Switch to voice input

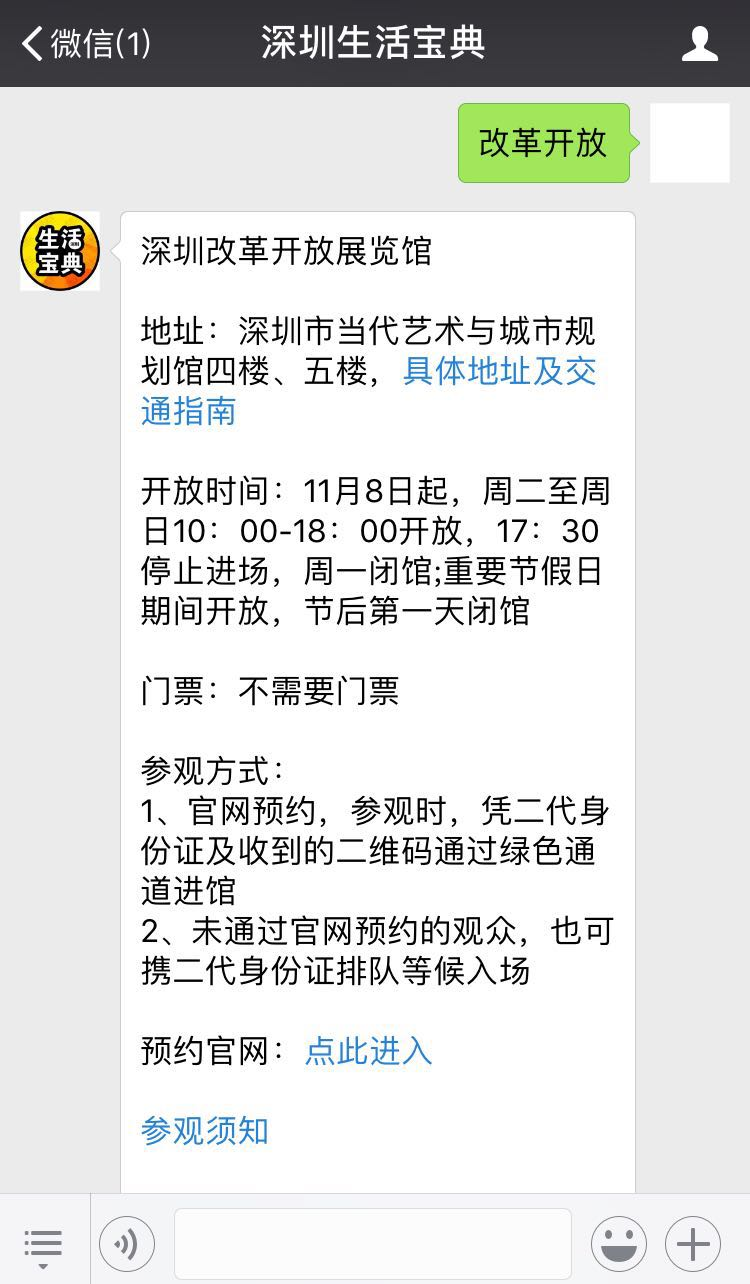click(x=127, y=1244)
